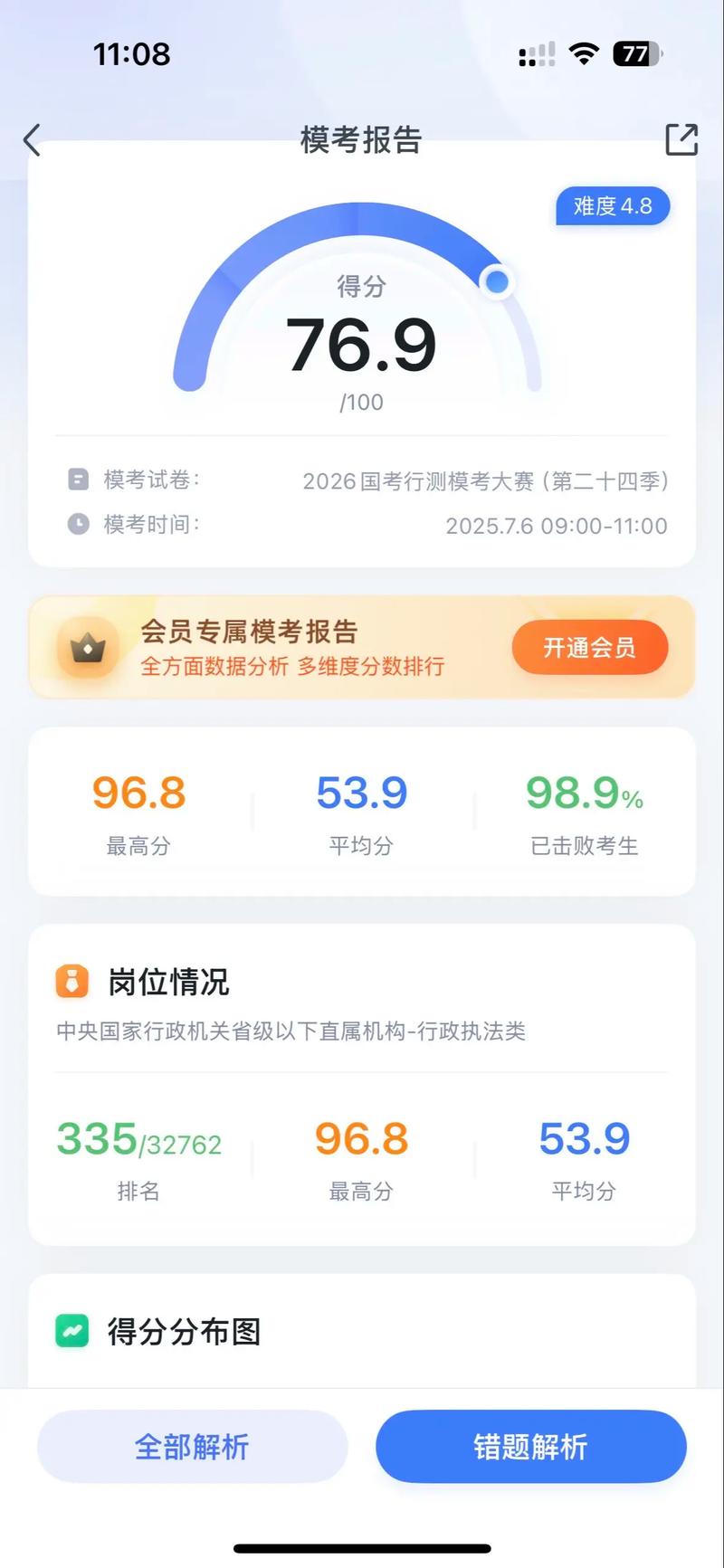The height and width of the screenshot is (1568, 724).
Task: Open the share panel via export icon
Action: pyautogui.click(x=681, y=140)
